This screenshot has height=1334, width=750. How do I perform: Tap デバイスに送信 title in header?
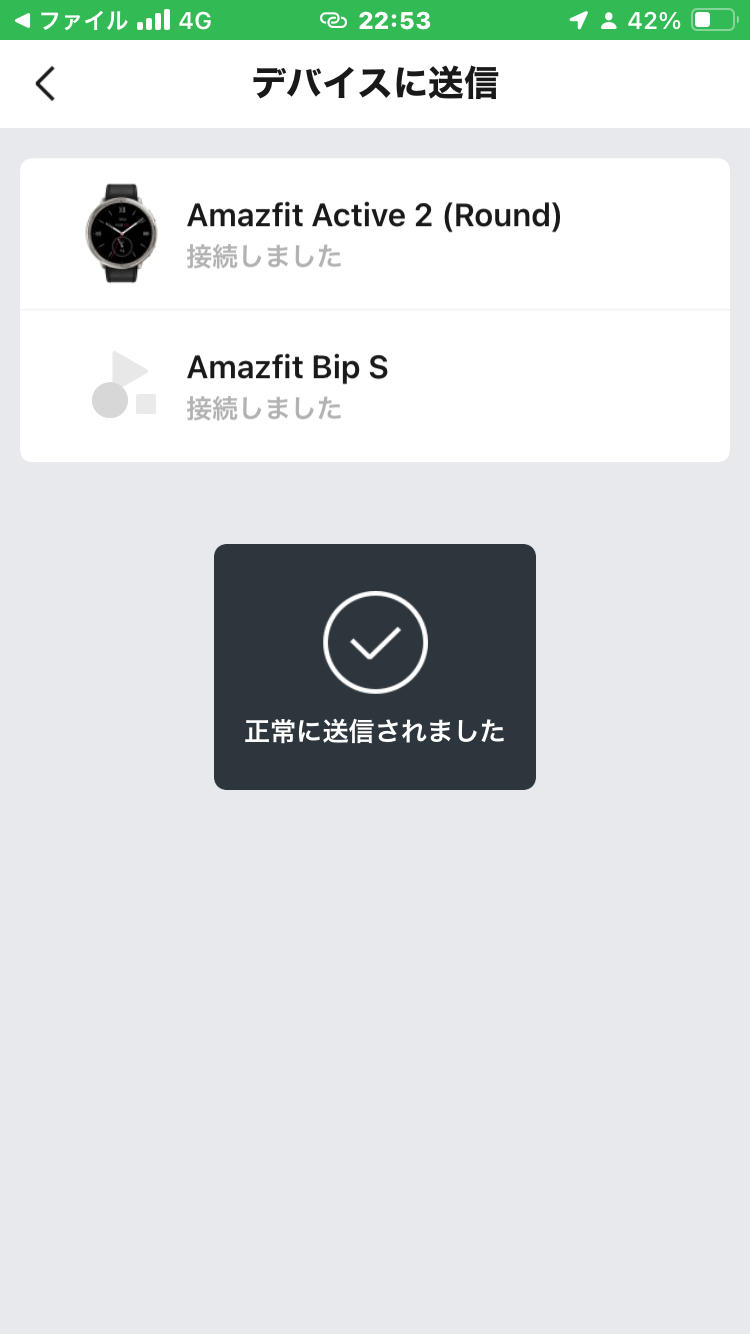374,84
